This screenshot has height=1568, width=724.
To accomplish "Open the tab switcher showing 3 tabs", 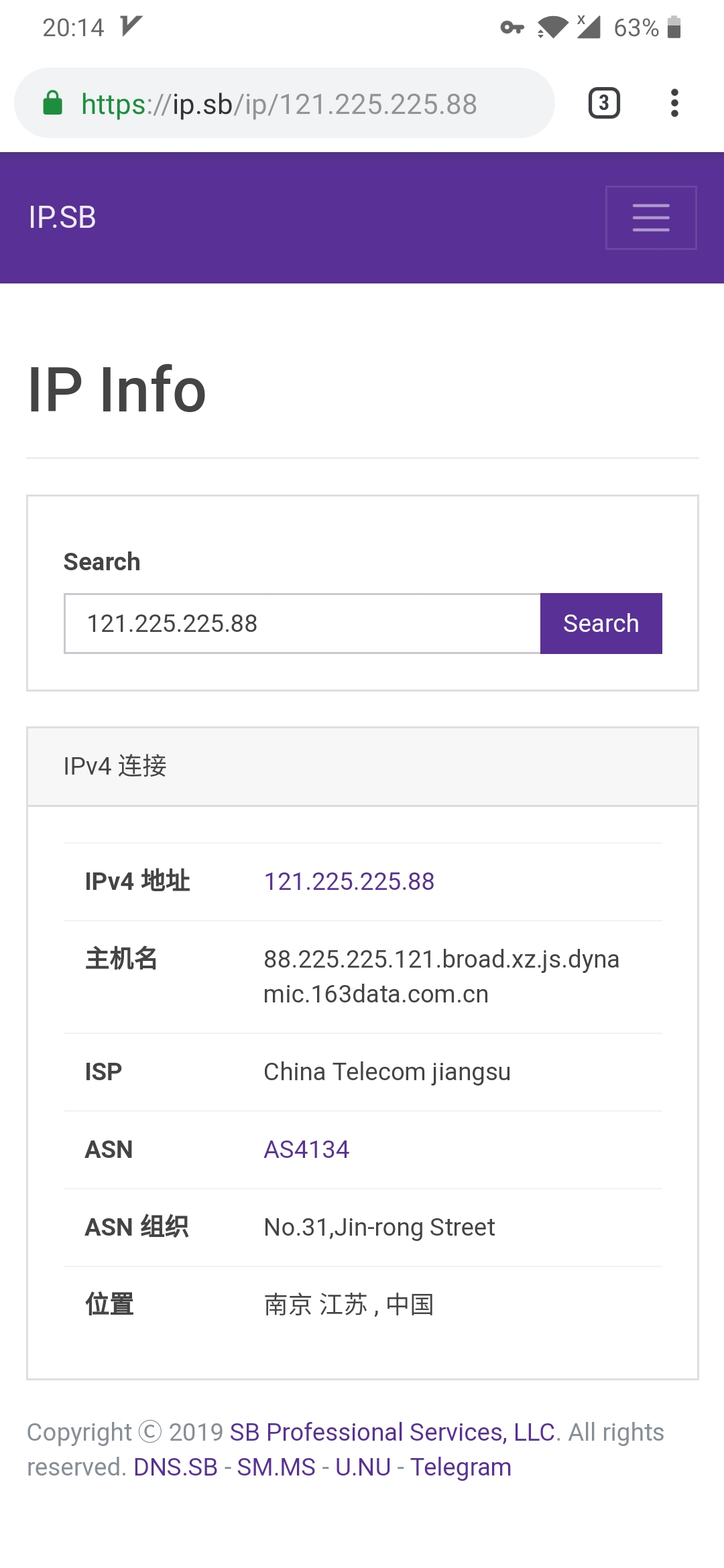I will pos(604,103).
